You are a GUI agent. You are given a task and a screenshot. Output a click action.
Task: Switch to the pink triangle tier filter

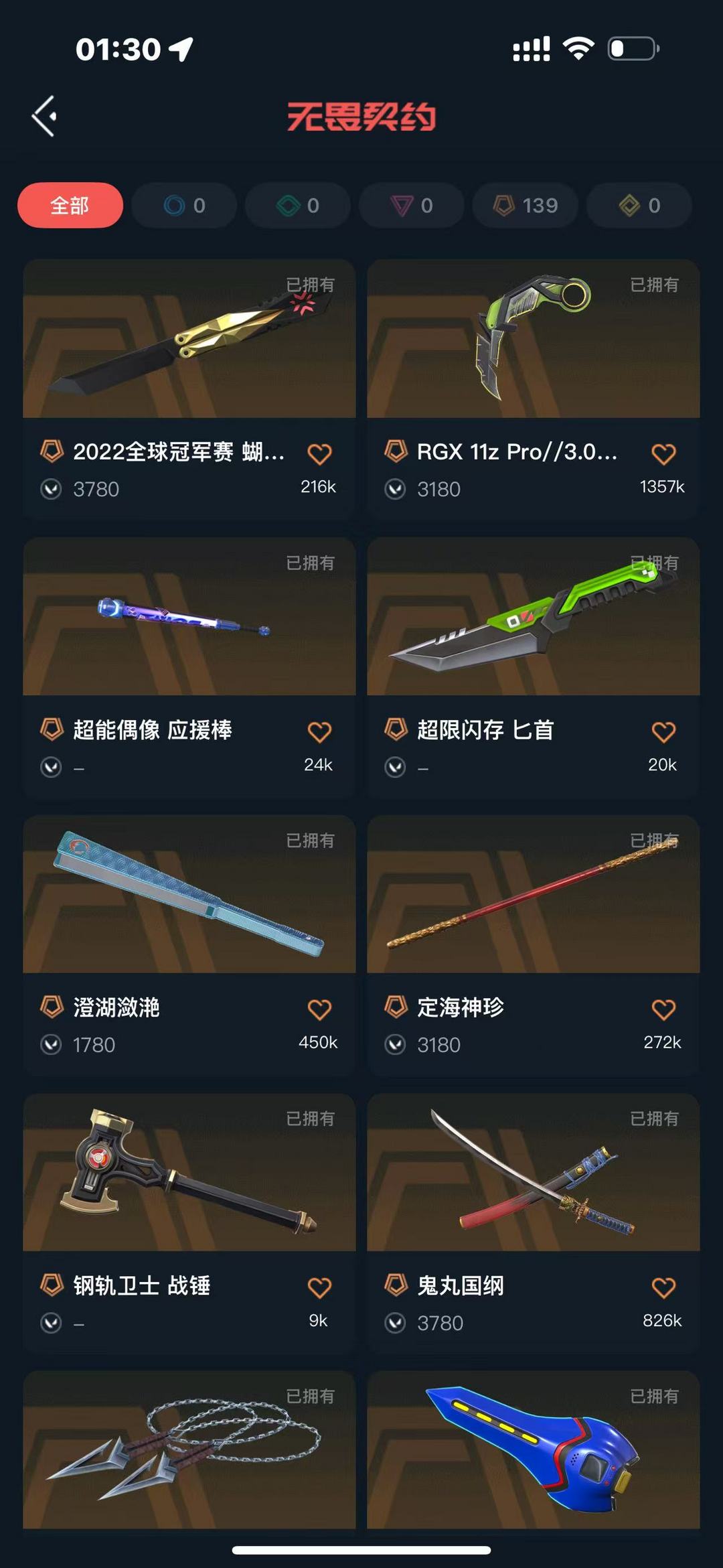point(412,205)
